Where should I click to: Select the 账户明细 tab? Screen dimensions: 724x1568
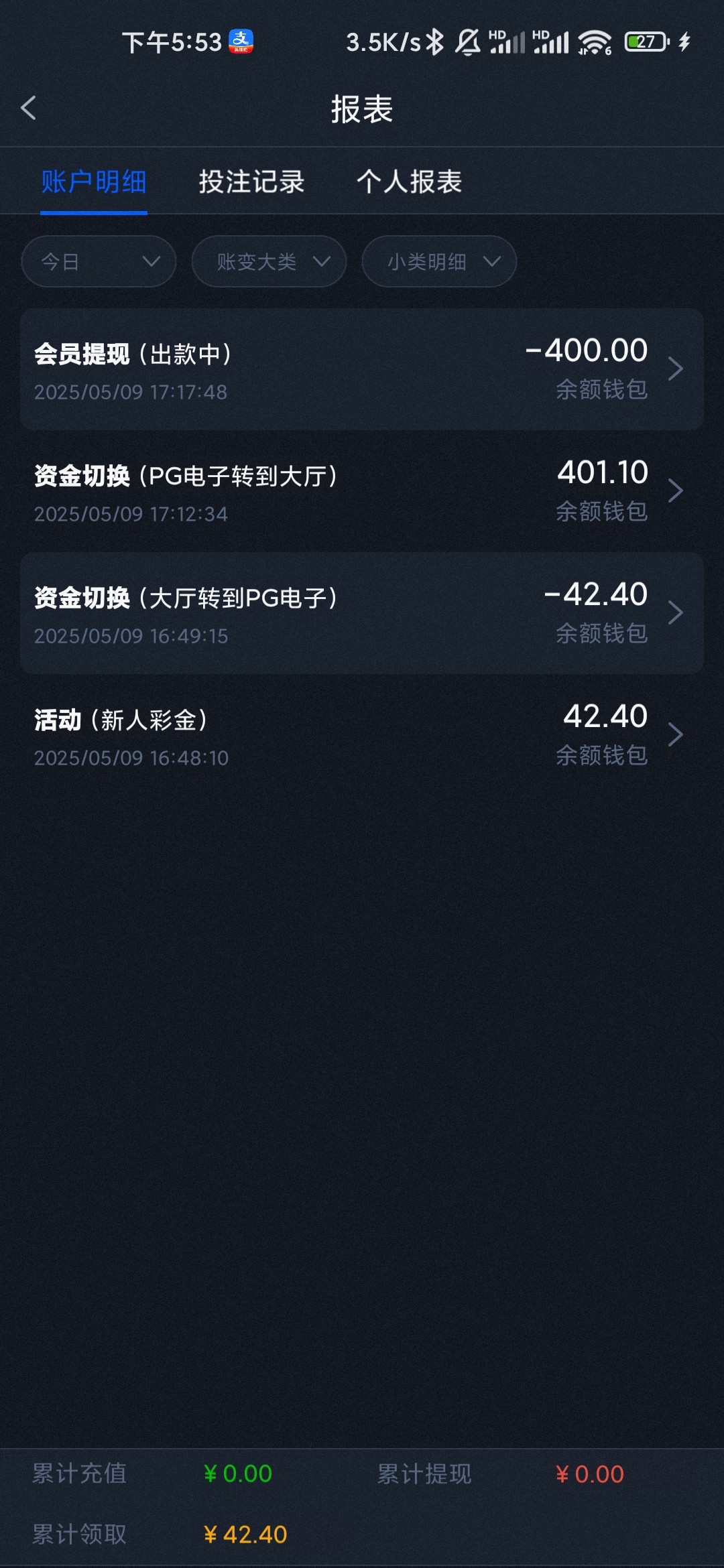coord(94,182)
